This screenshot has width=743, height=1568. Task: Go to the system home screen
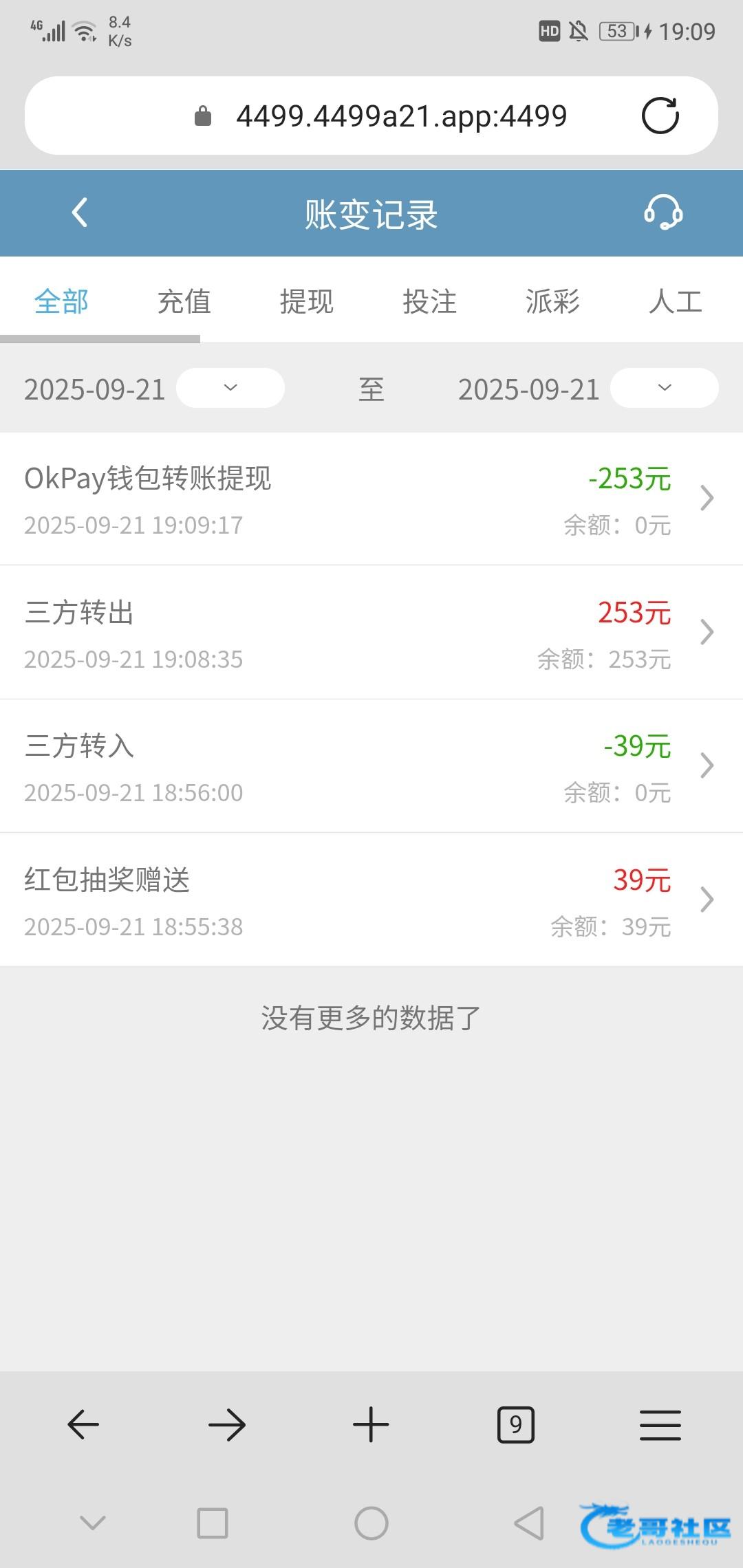[371, 1523]
